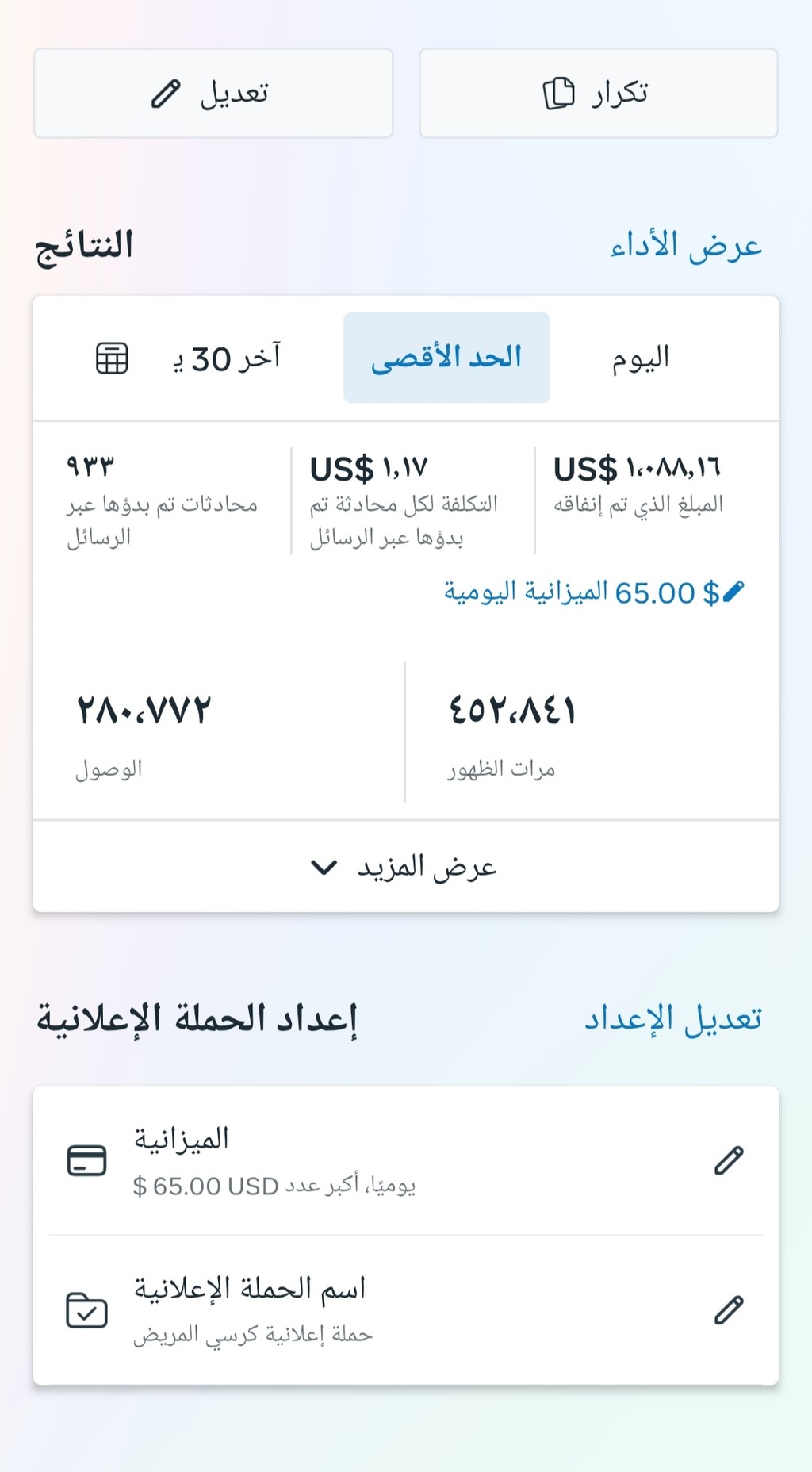Switch to the اليوم tab
The height and width of the screenshot is (1472, 812).
tap(640, 358)
